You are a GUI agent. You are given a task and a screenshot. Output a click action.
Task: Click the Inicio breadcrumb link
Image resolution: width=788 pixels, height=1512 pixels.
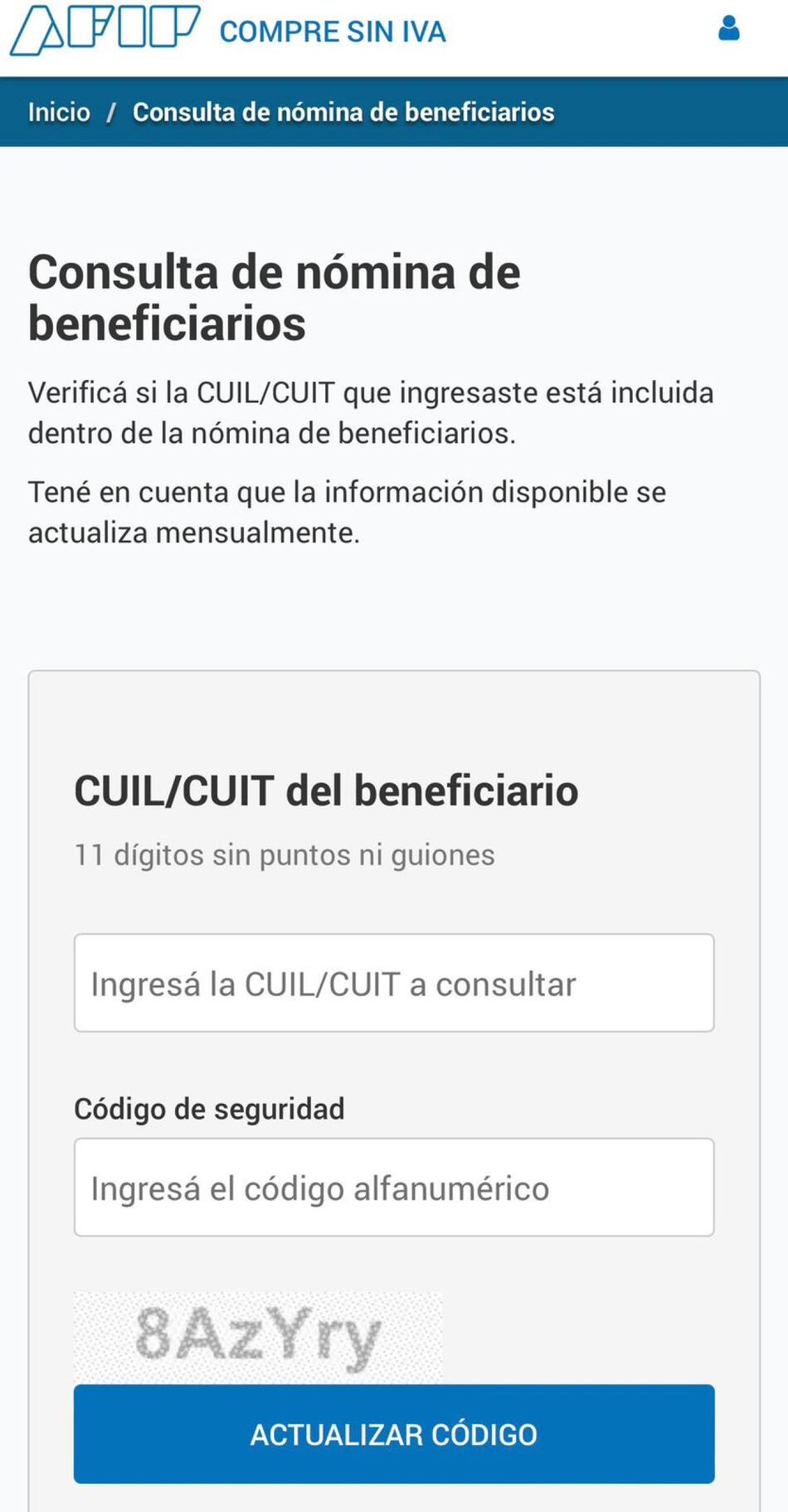(58, 111)
